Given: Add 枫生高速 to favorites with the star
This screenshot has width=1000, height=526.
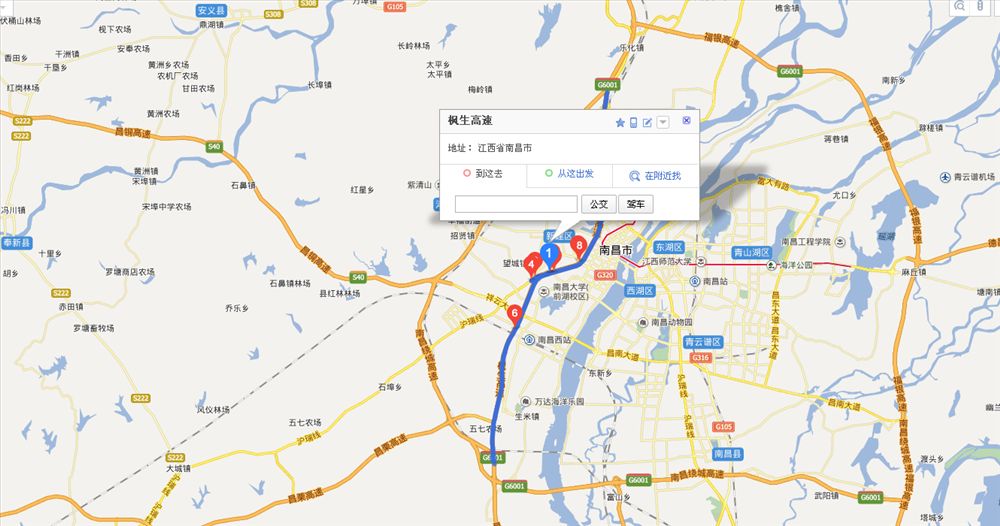Looking at the screenshot, I should (620, 122).
